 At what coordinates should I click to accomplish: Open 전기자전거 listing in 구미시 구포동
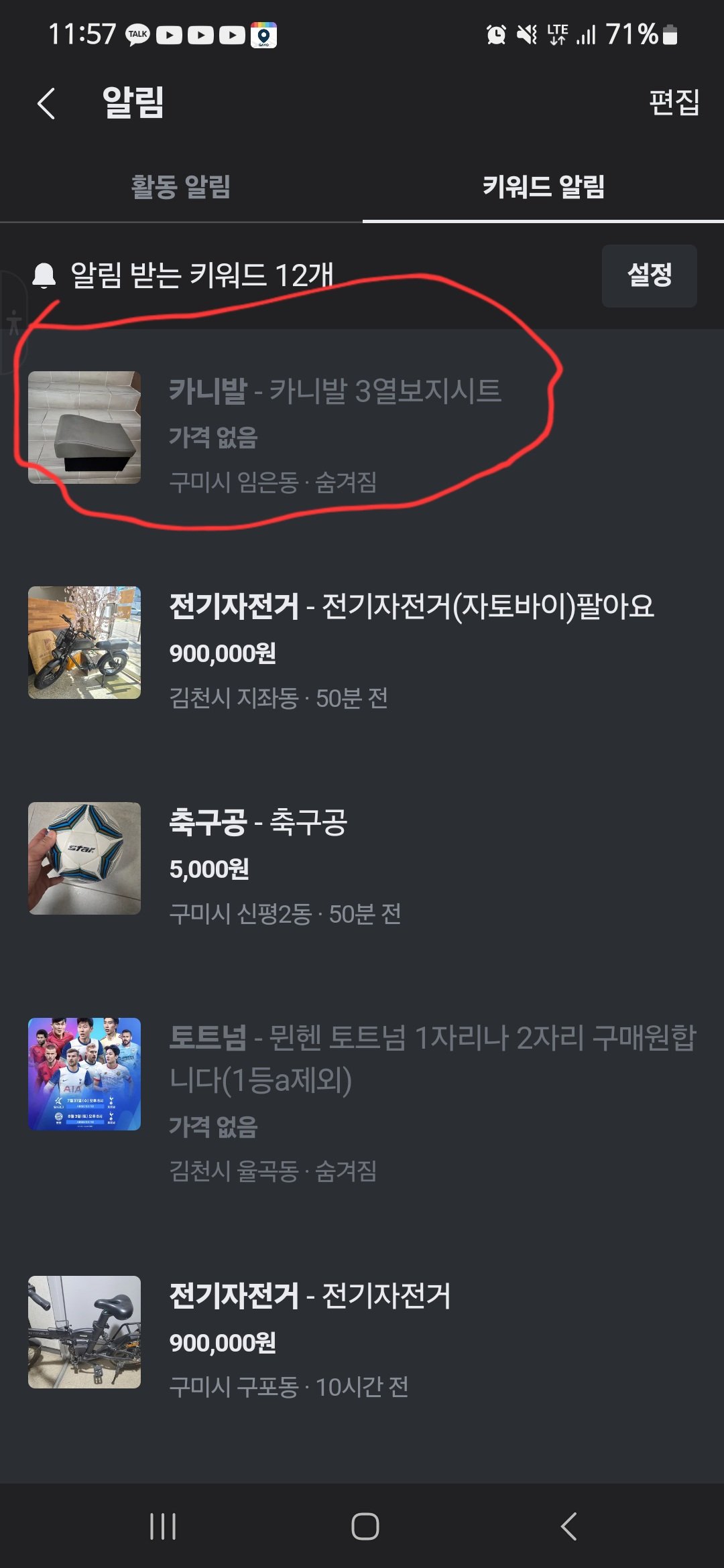tap(335, 1332)
